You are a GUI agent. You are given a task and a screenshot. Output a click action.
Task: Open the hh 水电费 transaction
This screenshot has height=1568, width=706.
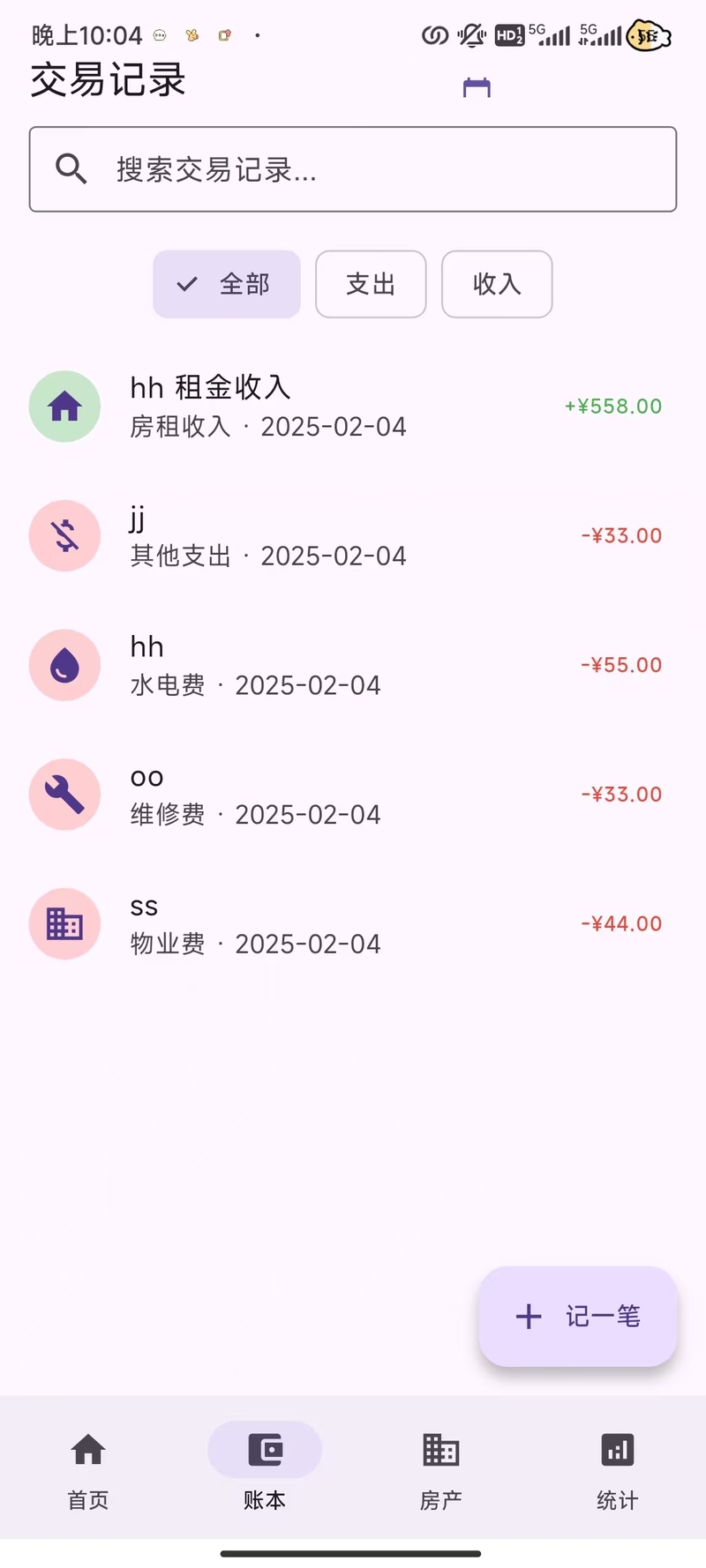point(353,665)
